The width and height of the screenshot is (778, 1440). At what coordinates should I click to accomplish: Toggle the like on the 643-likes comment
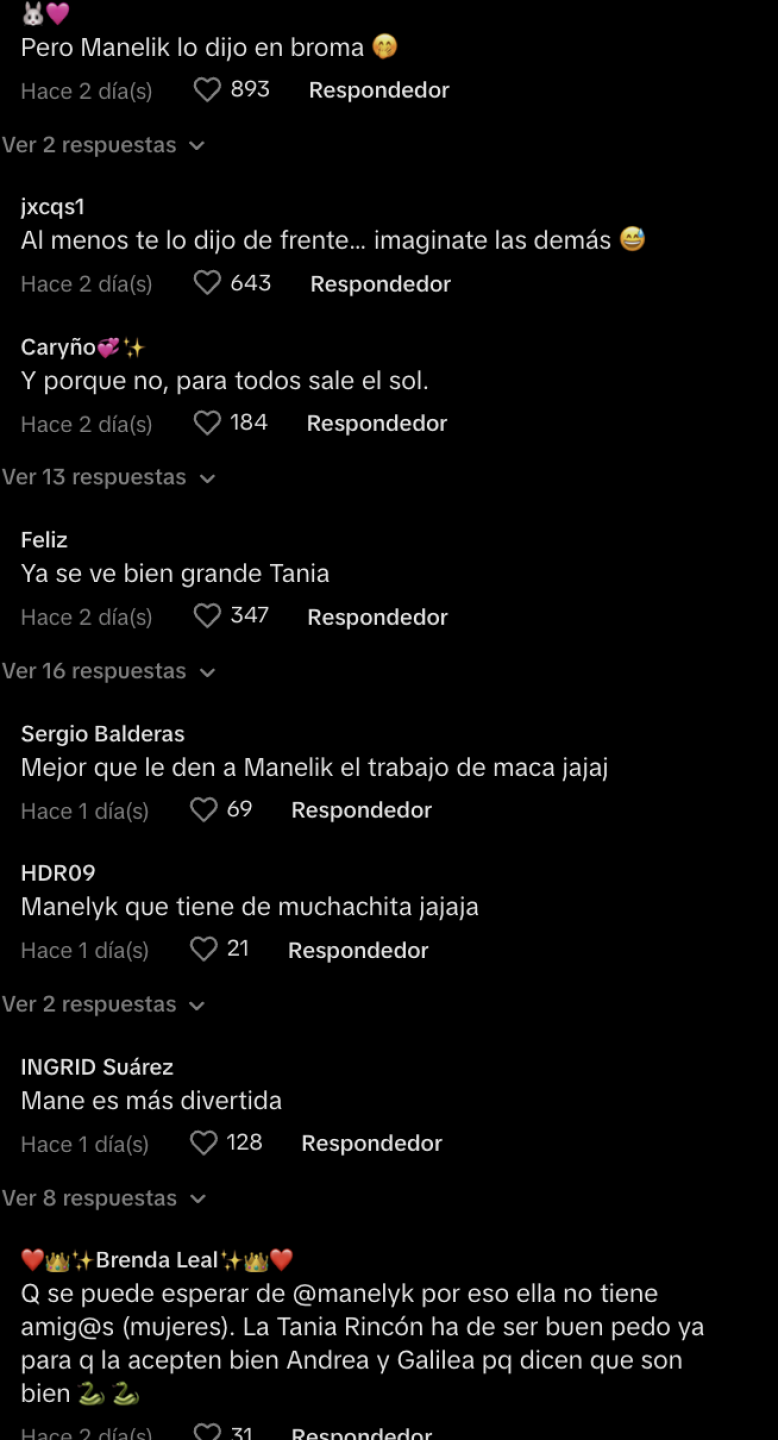coord(206,283)
